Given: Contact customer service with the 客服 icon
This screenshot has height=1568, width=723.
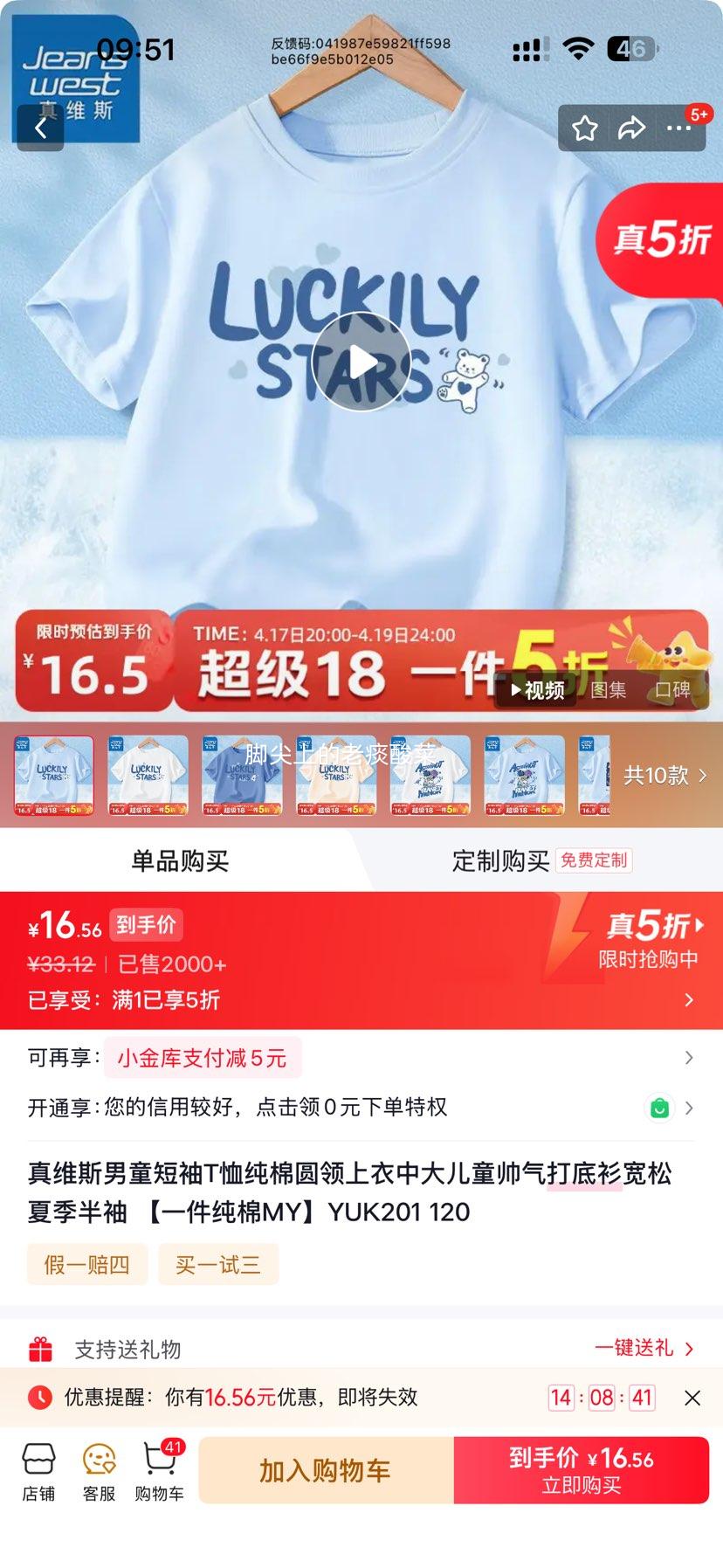Looking at the screenshot, I should click(x=97, y=1470).
